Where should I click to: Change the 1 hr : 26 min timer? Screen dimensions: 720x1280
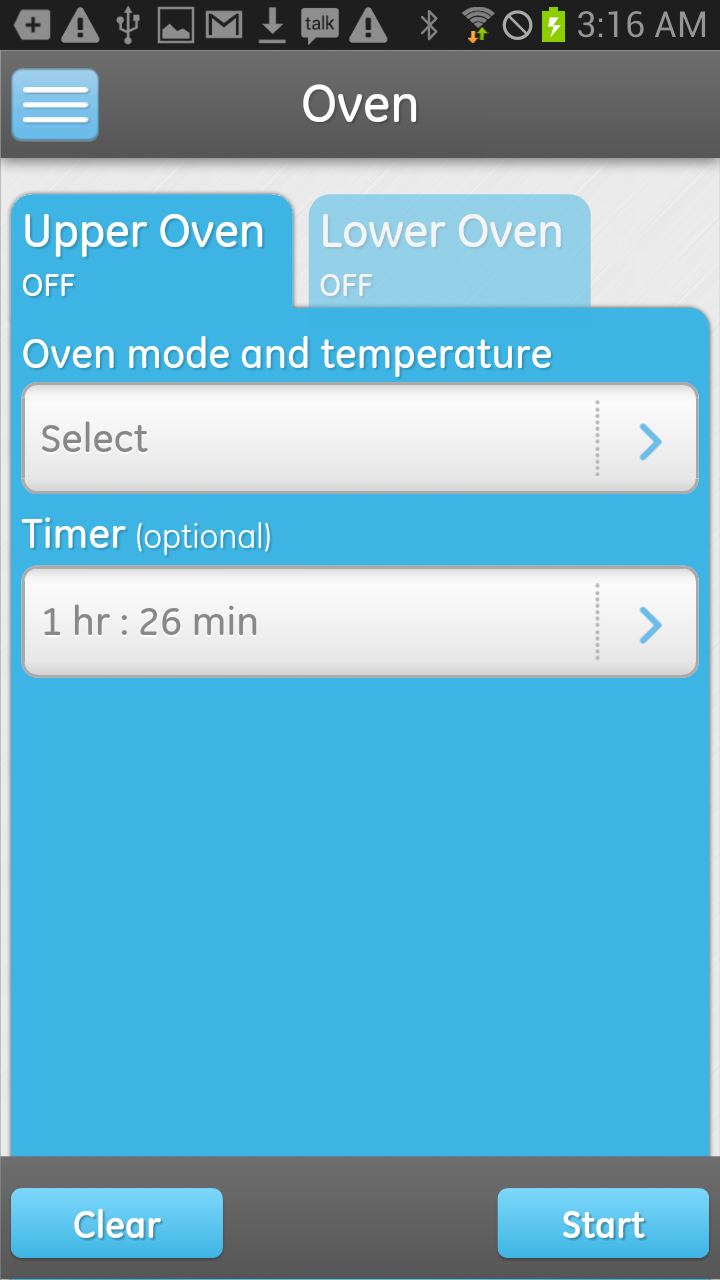(x=359, y=622)
